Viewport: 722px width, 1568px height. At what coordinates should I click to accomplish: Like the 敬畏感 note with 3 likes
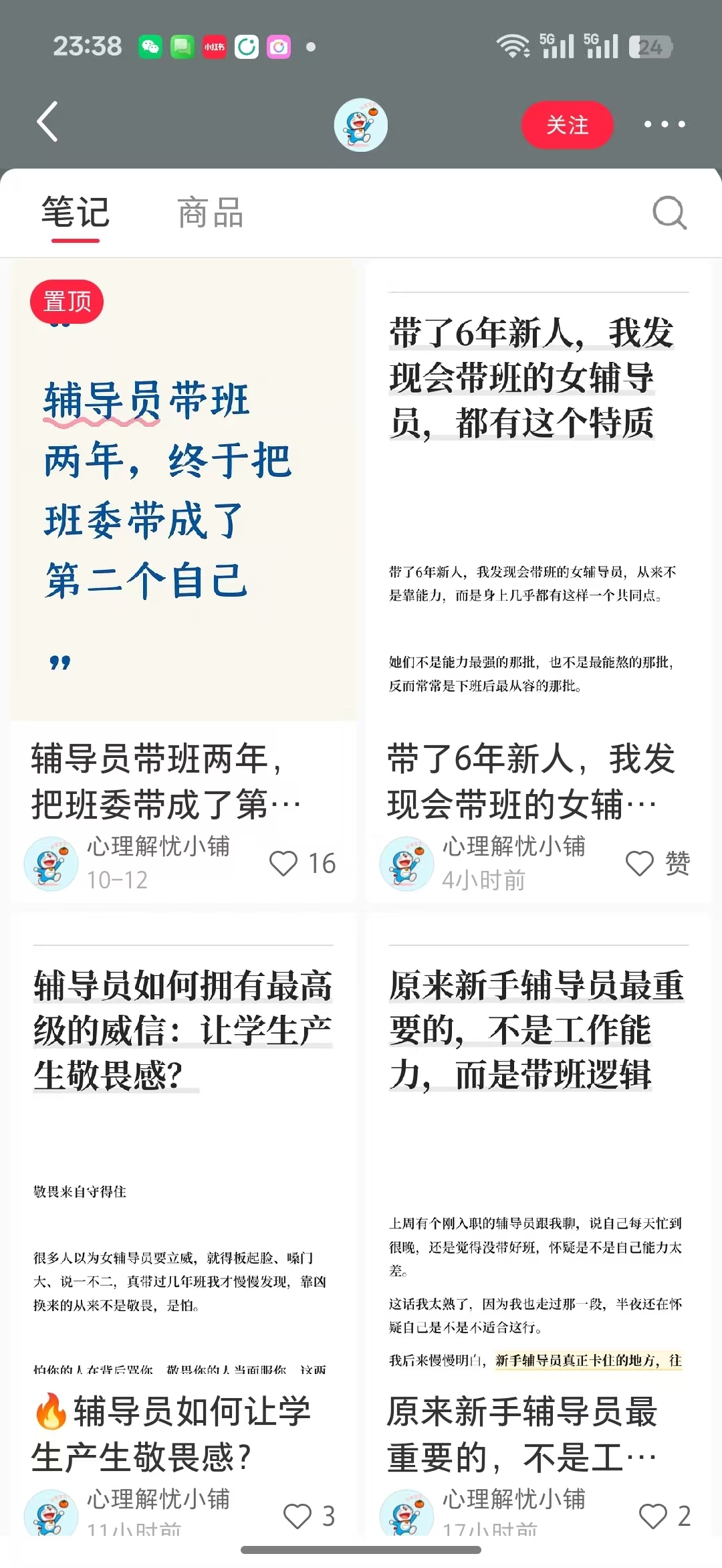pyautogui.click(x=309, y=1516)
